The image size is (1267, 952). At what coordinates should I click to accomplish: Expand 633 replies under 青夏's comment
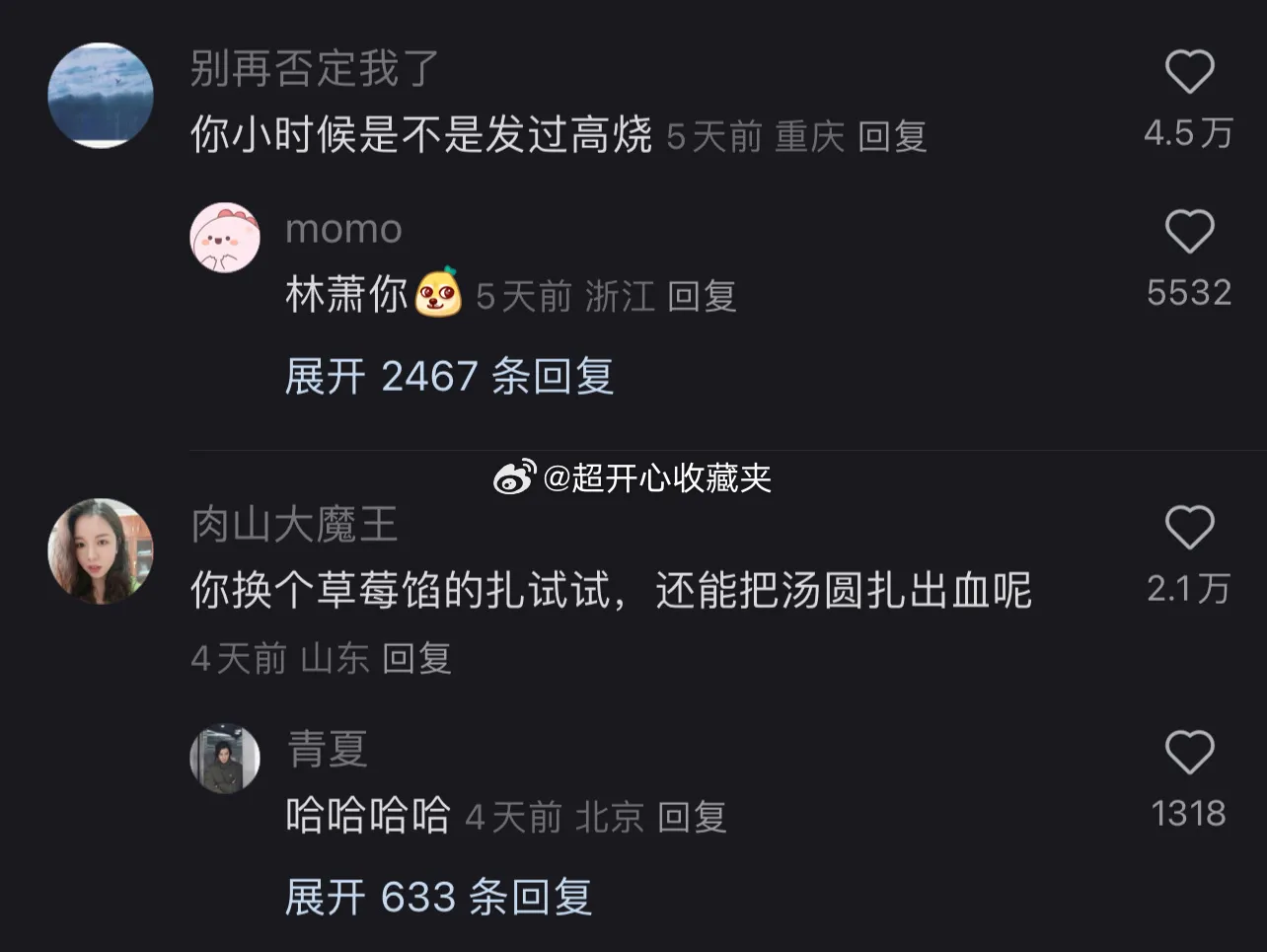coord(438,898)
